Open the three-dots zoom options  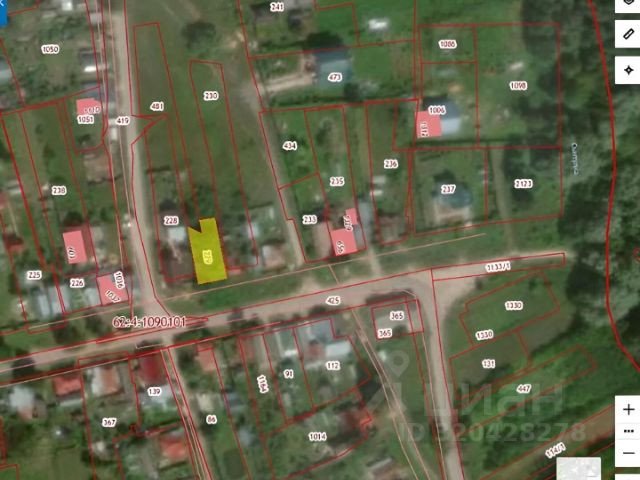(x=627, y=432)
